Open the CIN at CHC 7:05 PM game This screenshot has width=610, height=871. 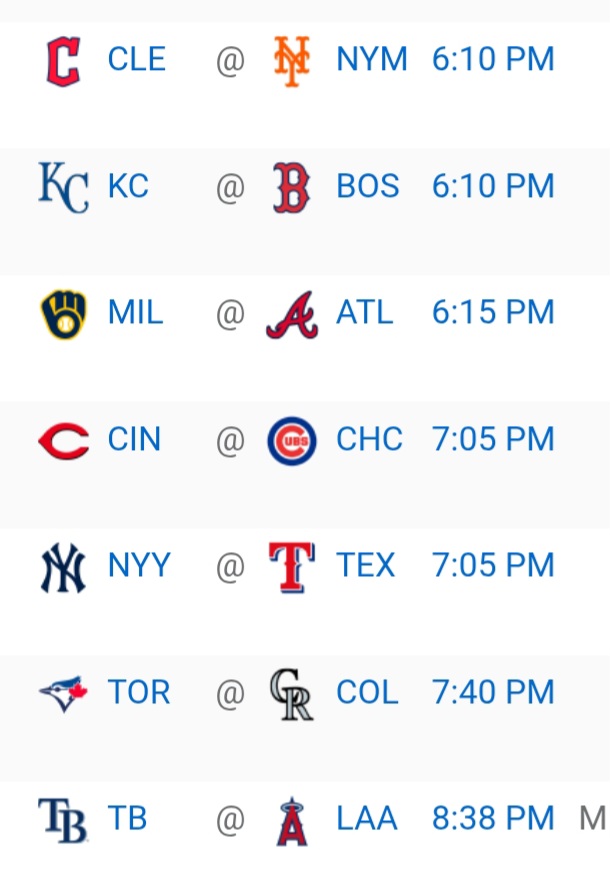click(x=493, y=440)
